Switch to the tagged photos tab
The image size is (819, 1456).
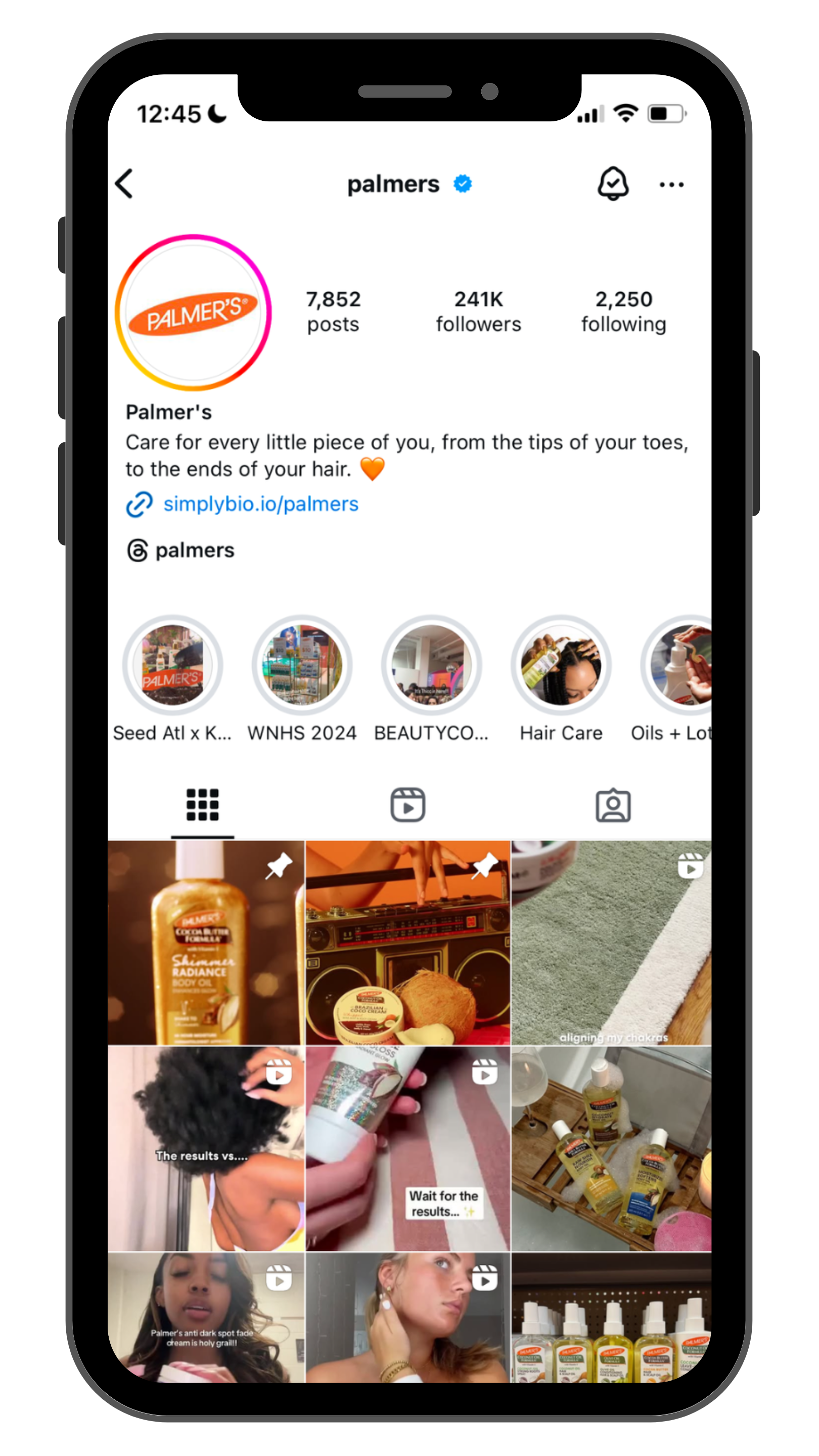613,805
